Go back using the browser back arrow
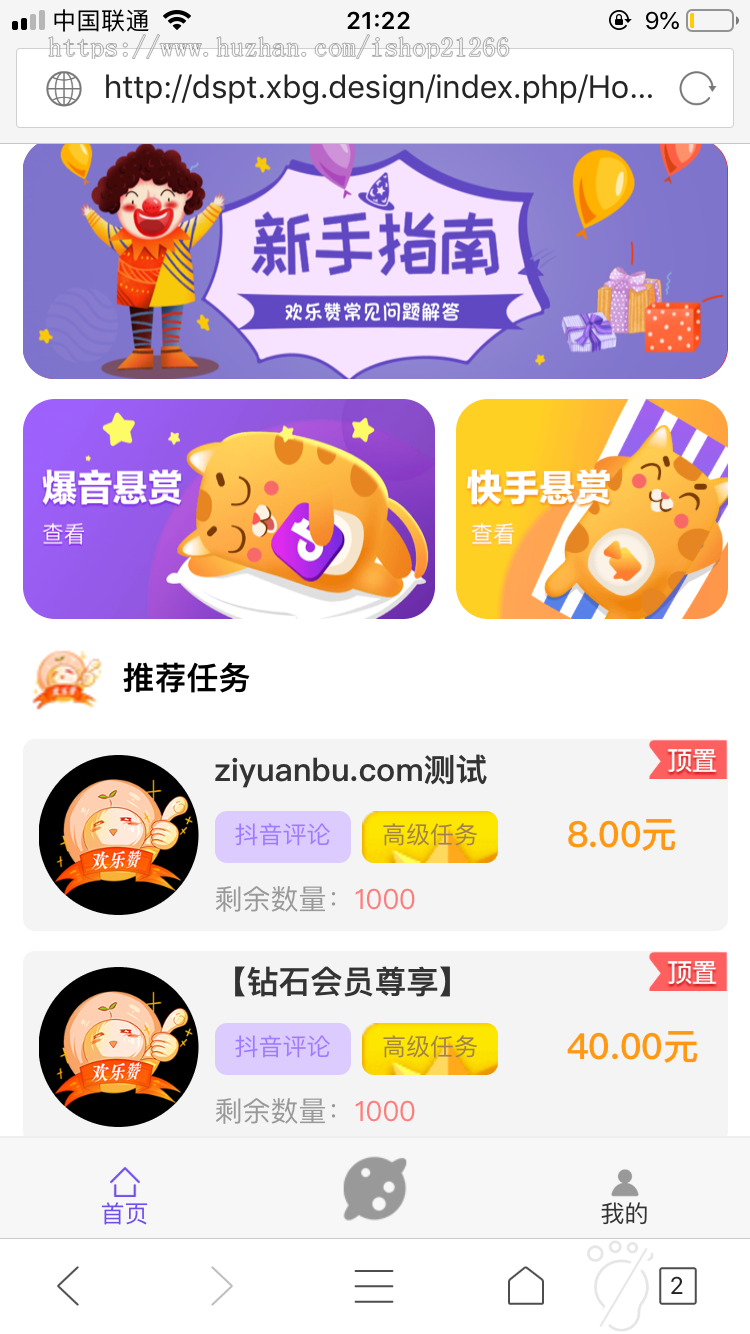750x1334 pixels. (68, 1285)
